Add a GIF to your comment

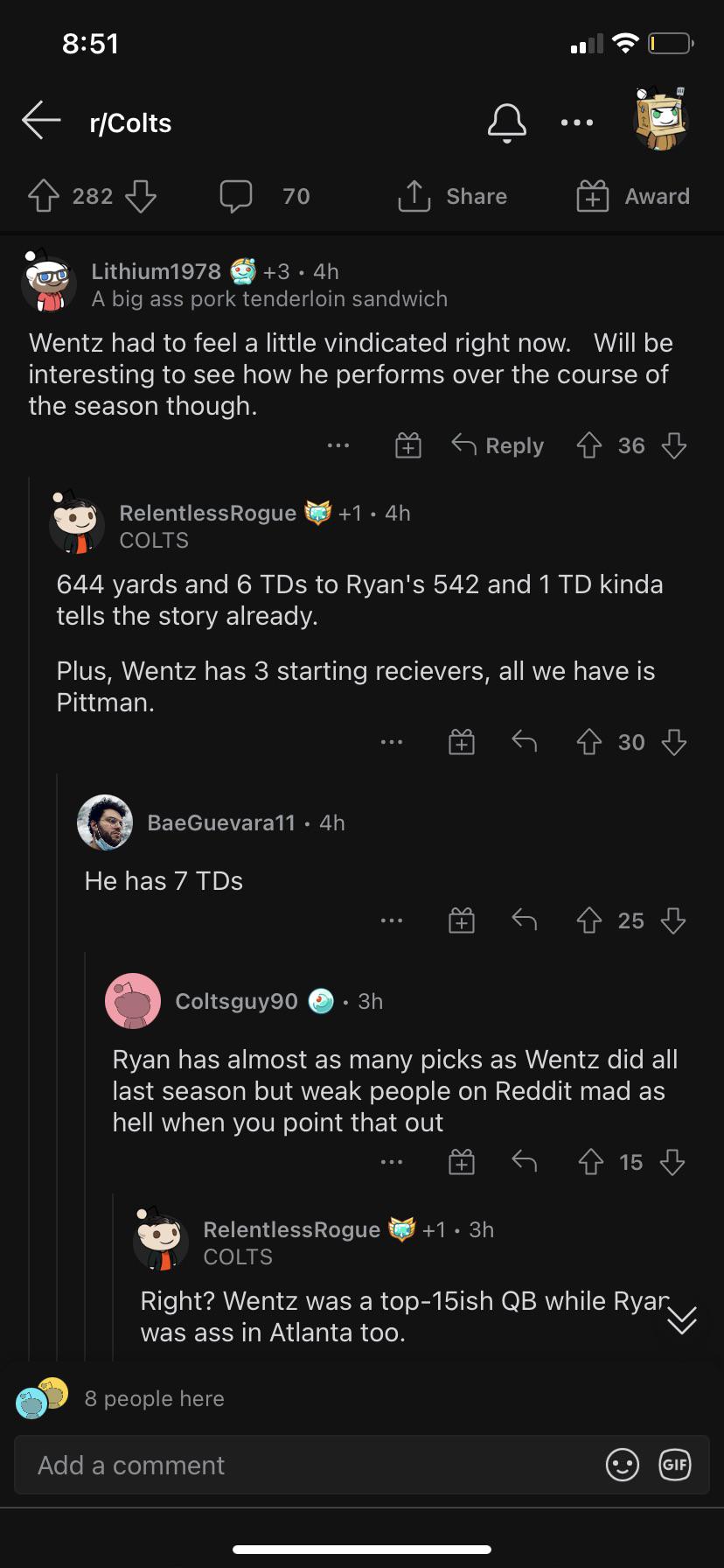tap(674, 1465)
